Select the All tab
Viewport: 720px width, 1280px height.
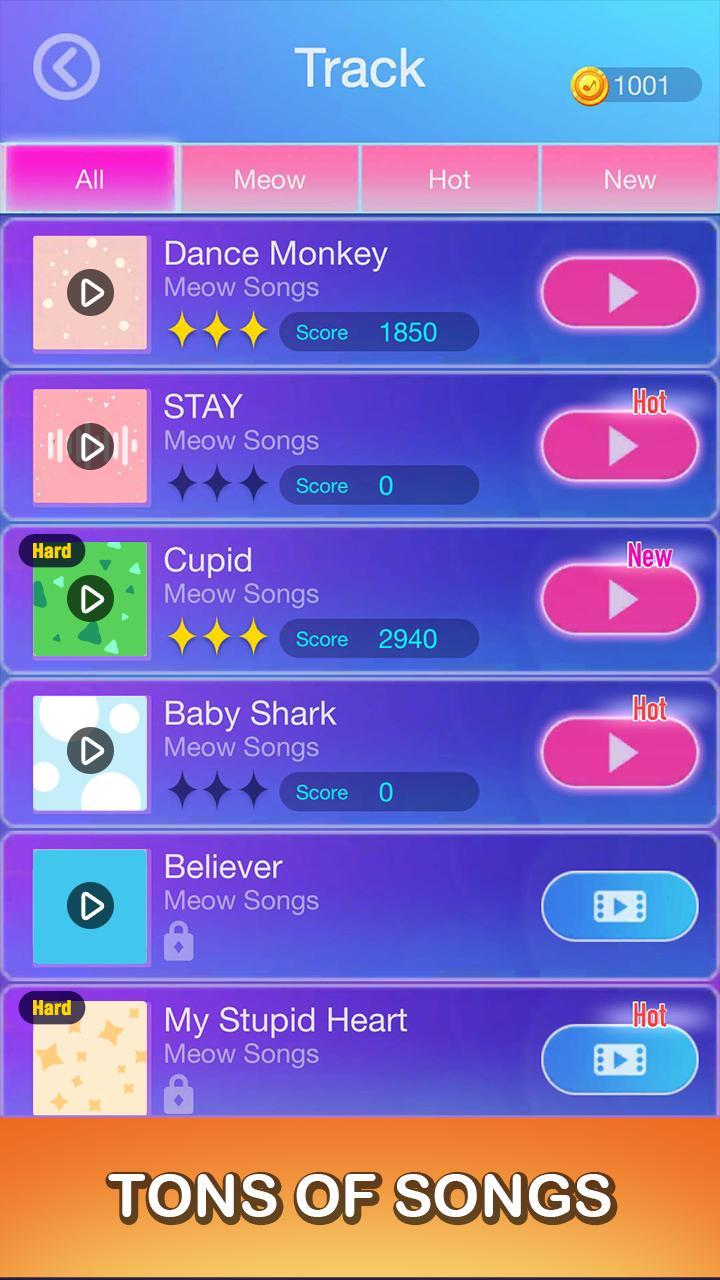(x=90, y=180)
